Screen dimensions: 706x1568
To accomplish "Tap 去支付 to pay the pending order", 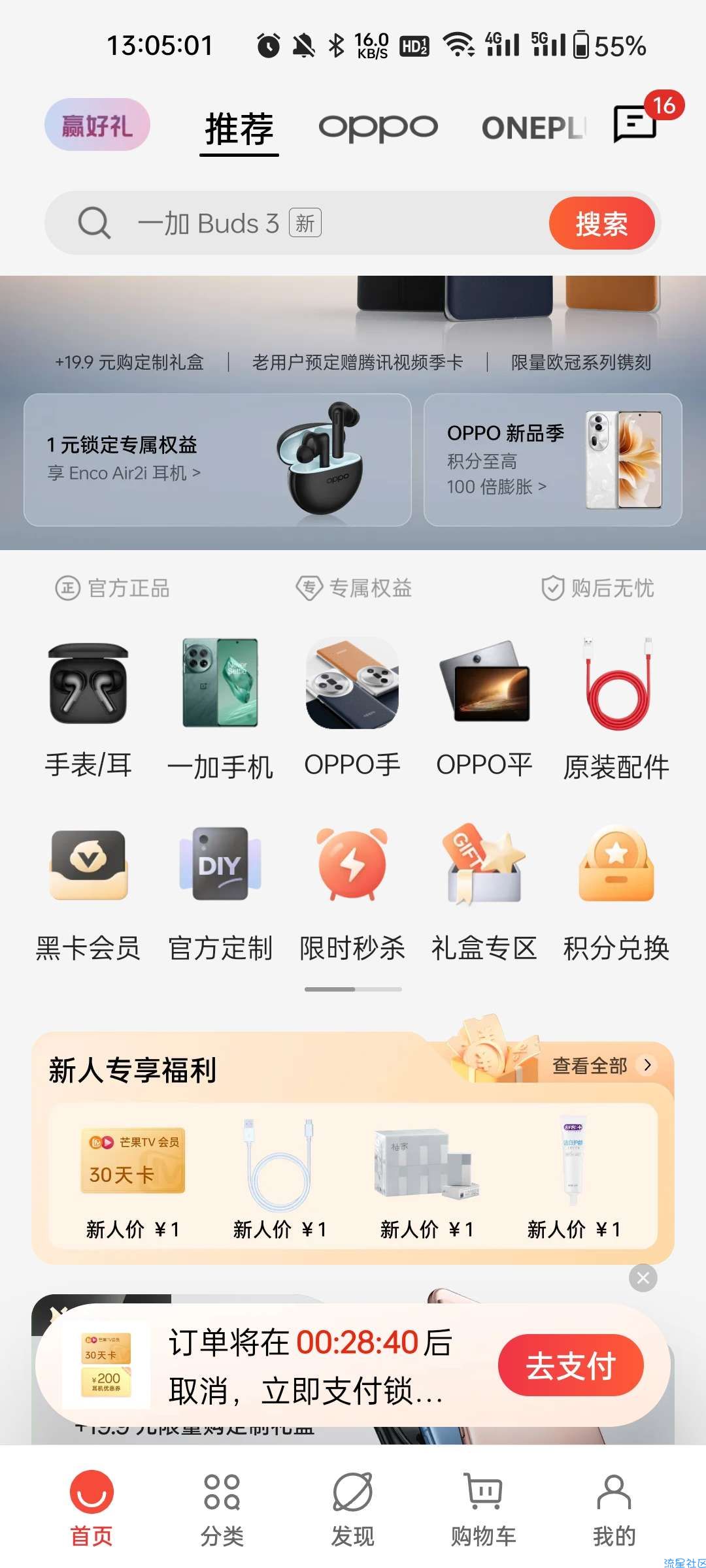I will [571, 1365].
